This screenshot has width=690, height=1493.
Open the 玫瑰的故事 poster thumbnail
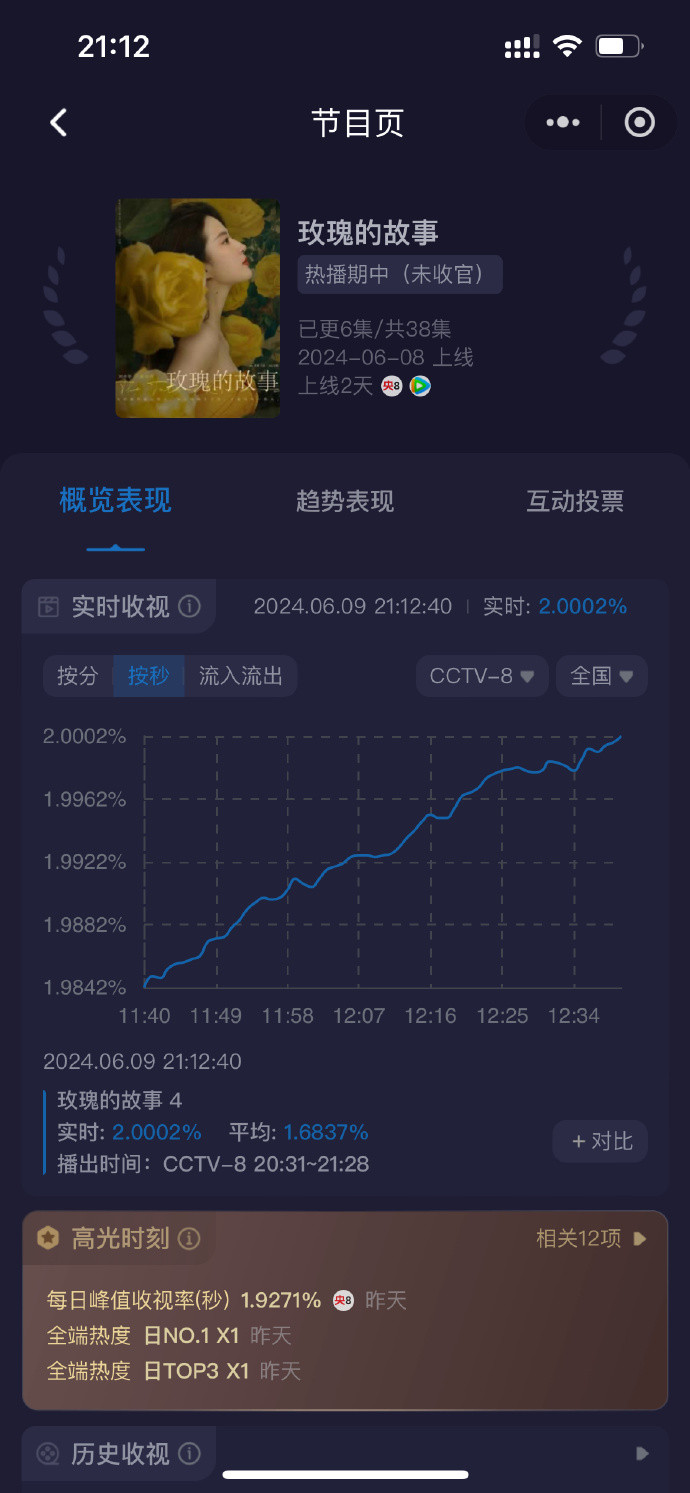coord(198,308)
